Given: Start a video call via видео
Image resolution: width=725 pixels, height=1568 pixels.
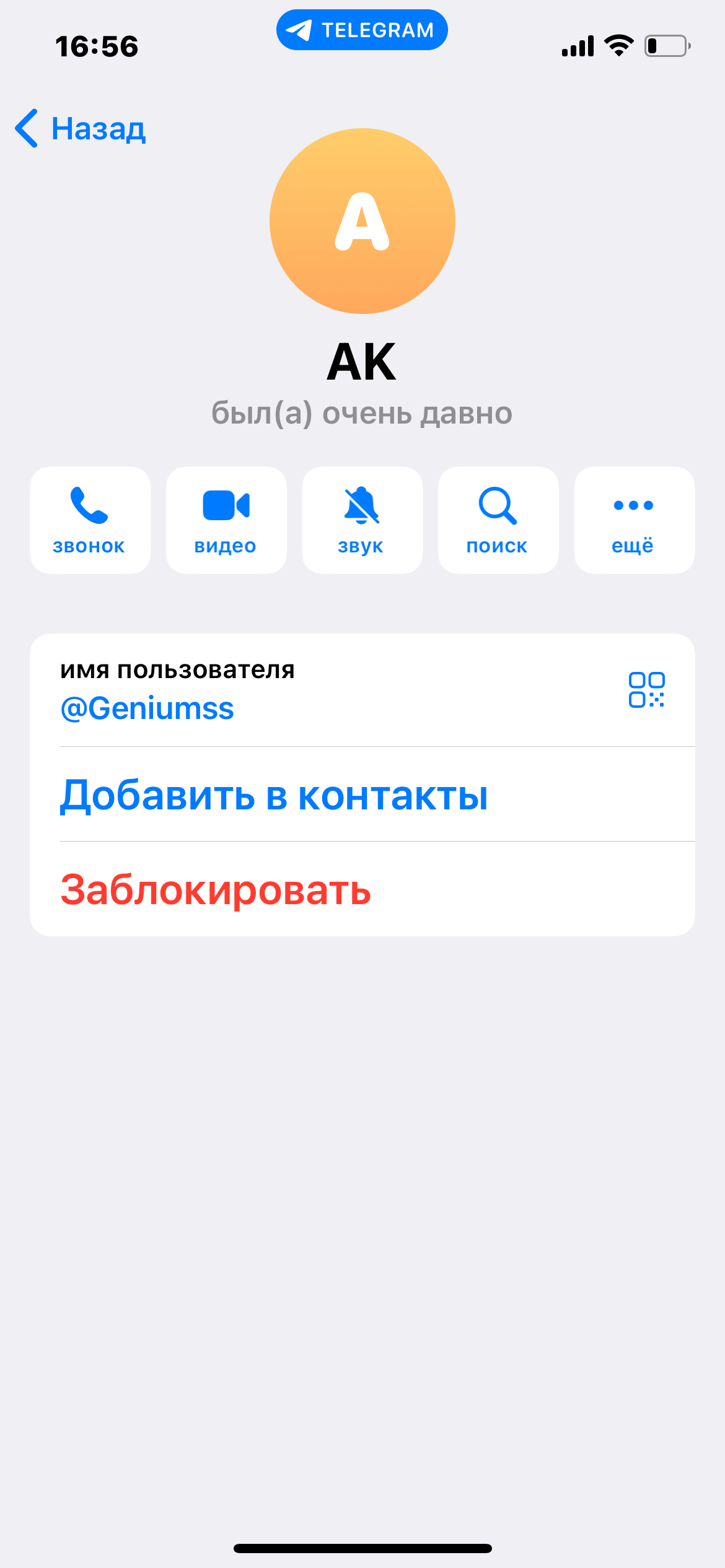Looking at the screenshot, I should [226, 520].
